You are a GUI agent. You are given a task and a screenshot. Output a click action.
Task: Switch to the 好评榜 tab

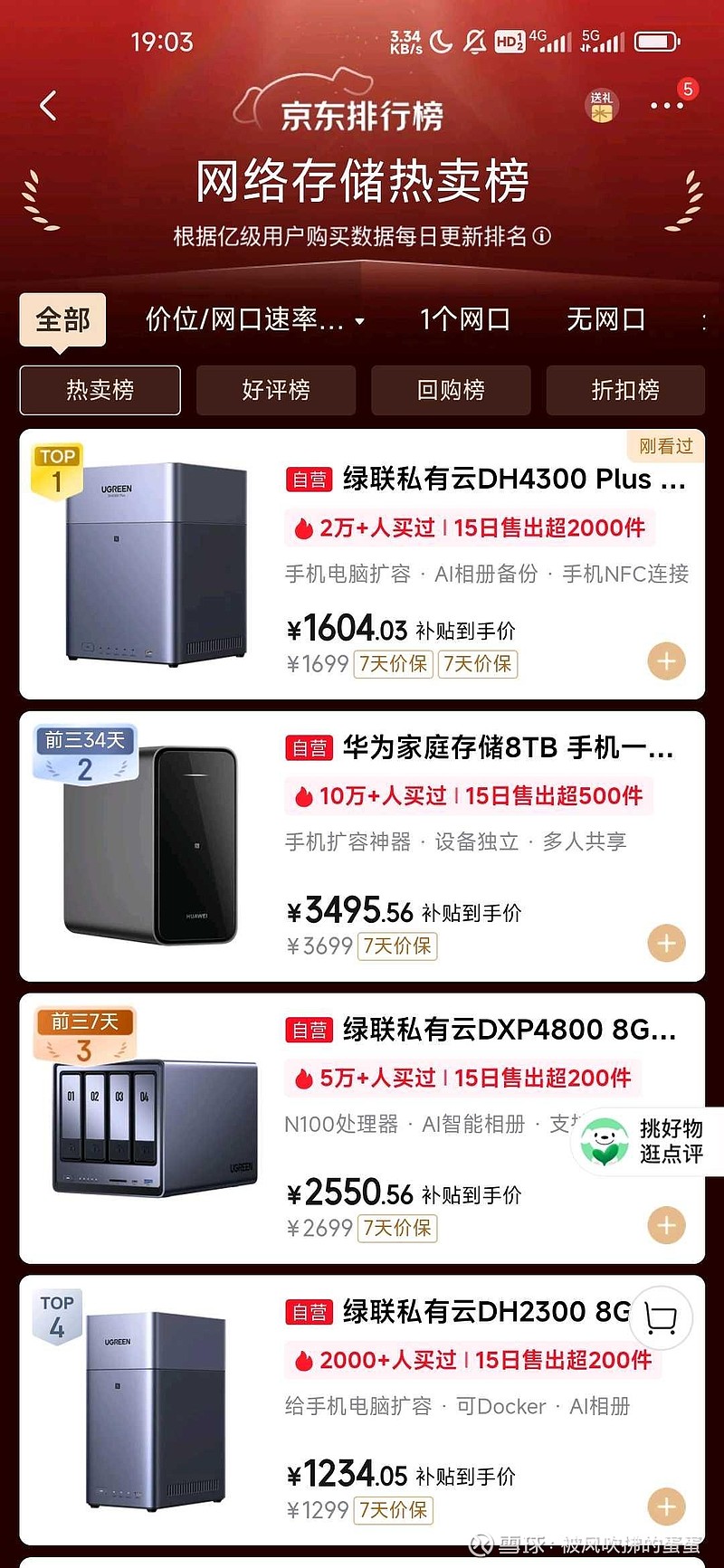[275, 390]
